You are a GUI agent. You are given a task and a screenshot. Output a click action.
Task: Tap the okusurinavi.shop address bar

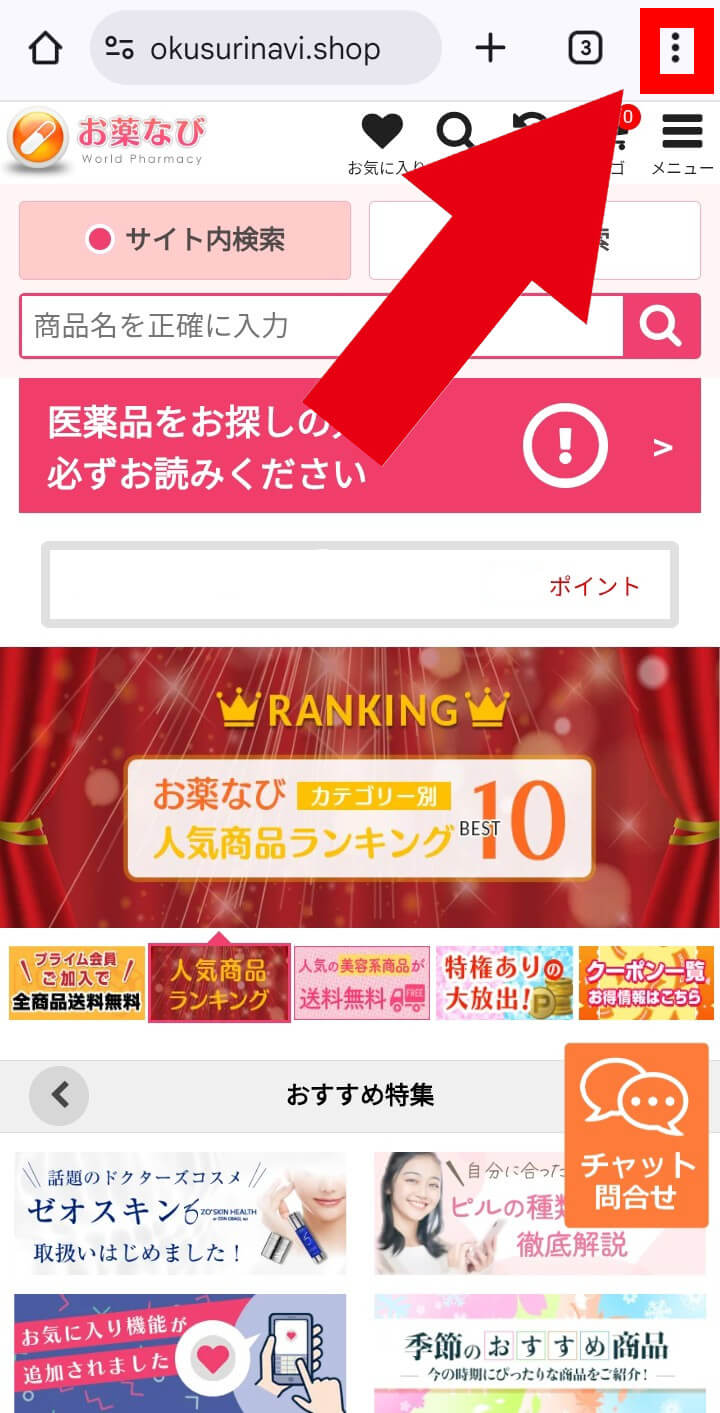click(265, 48)
